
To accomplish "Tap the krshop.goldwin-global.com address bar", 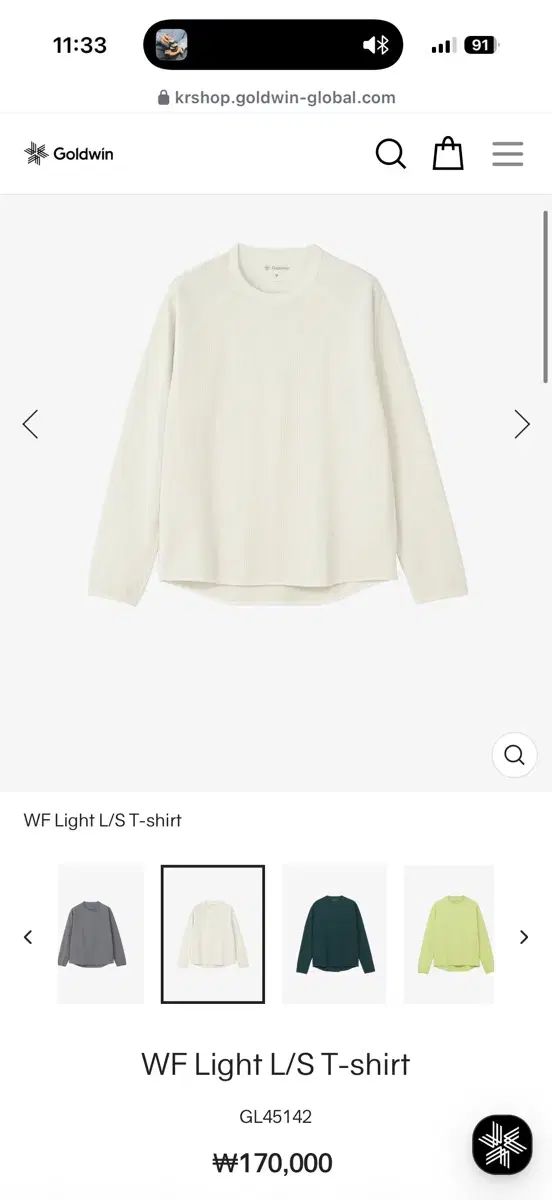I will pyautogui.click(x=276, y=97).
